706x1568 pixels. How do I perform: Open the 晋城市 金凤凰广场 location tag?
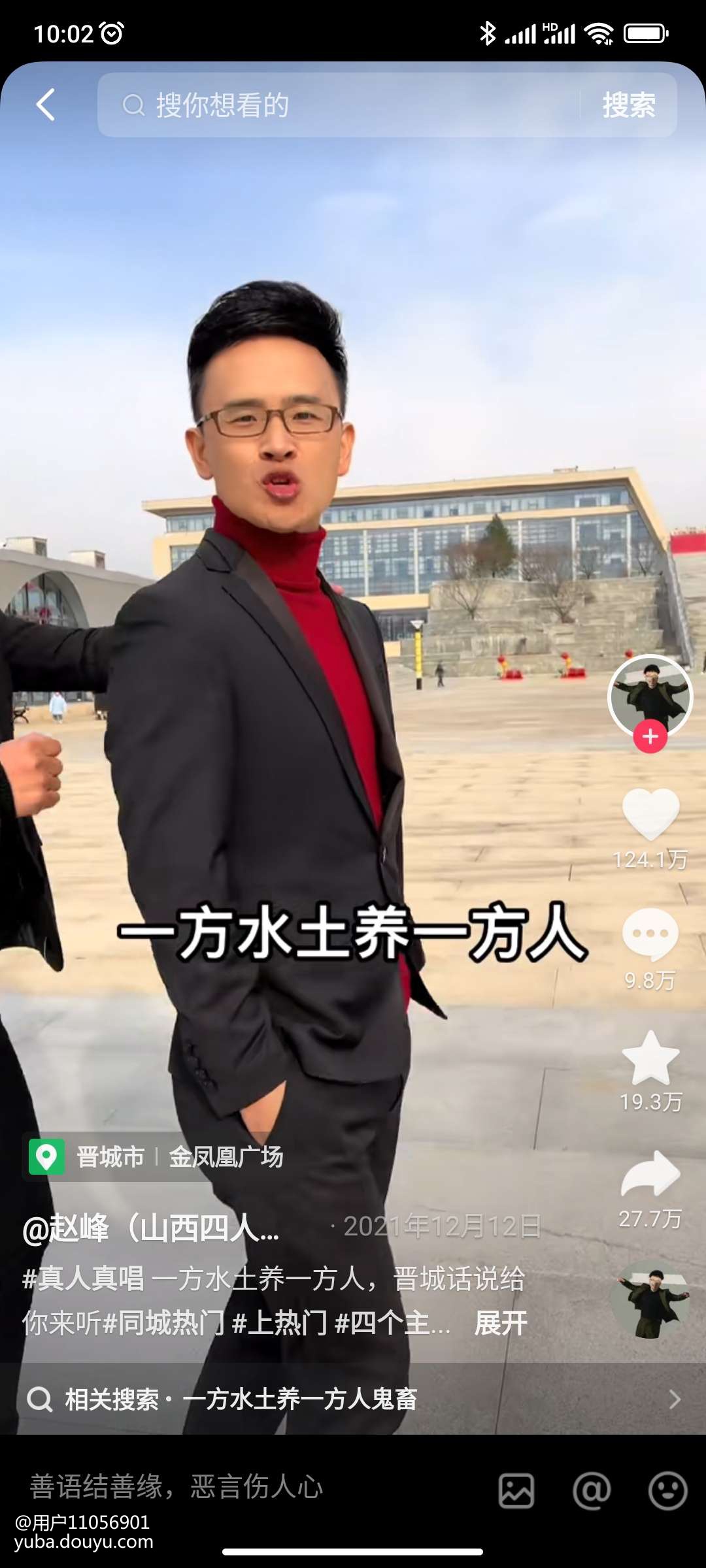coord(157,1157)
